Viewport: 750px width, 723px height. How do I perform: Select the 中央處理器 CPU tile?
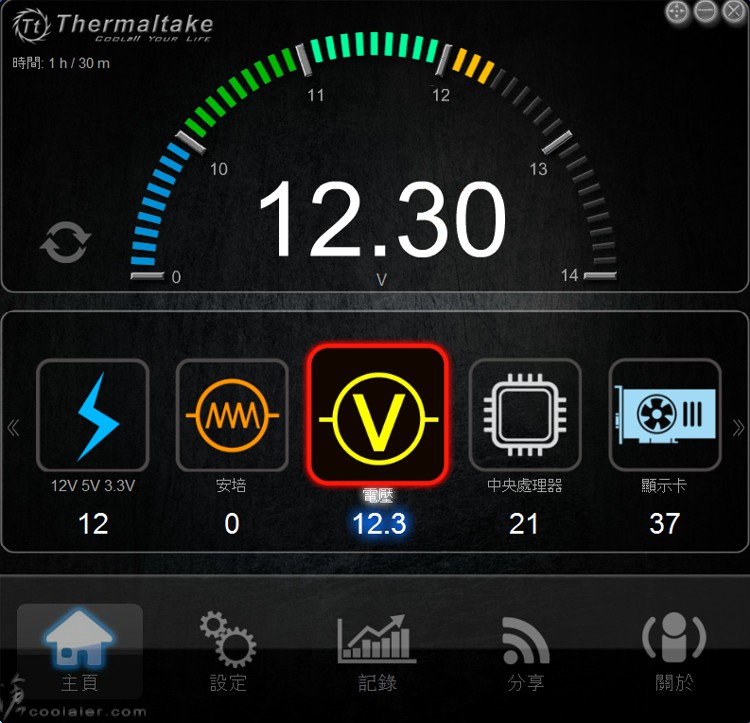tap(524, 414)
